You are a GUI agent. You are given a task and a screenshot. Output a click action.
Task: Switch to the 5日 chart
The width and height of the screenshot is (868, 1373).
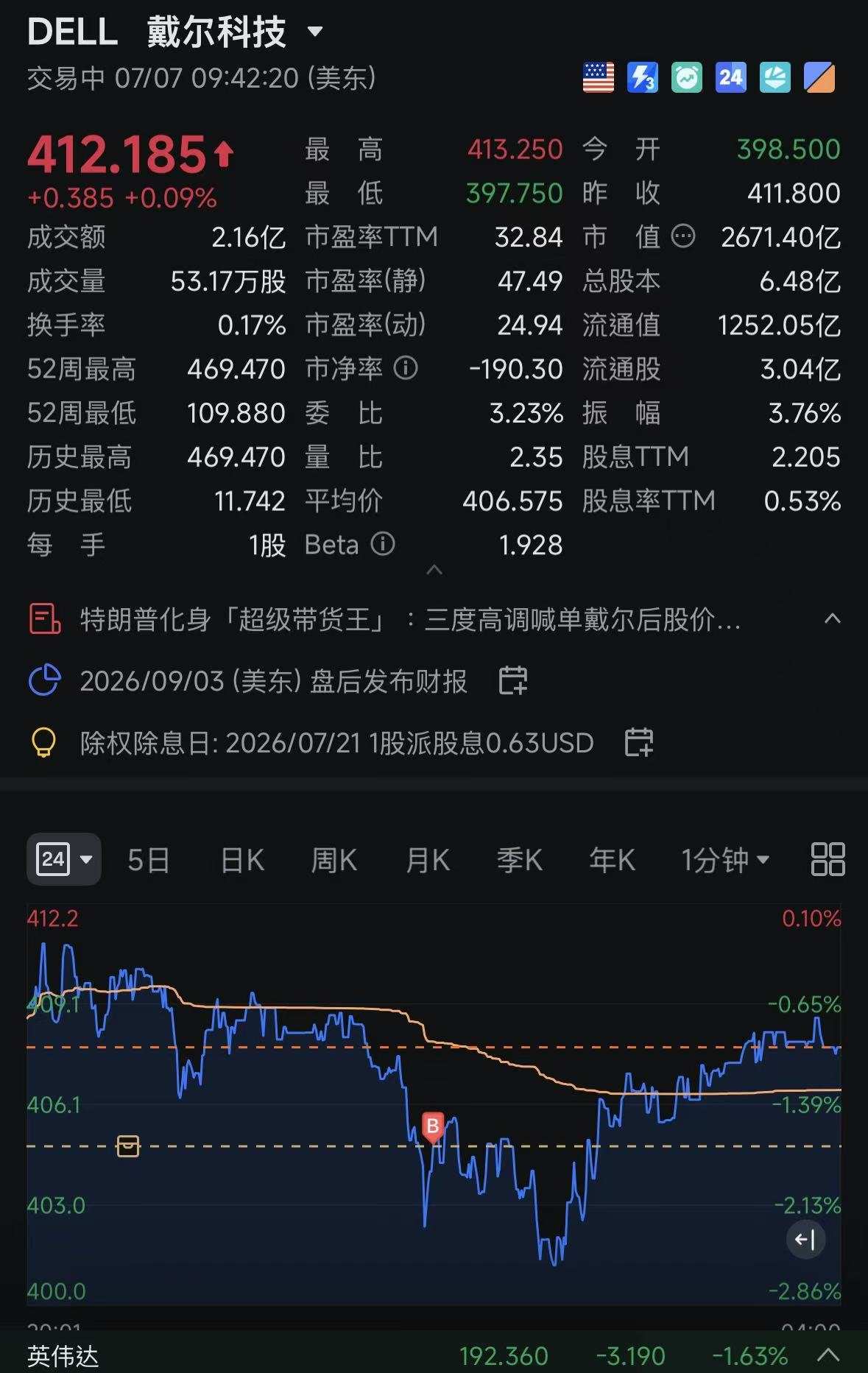click(x=149, y=860)
